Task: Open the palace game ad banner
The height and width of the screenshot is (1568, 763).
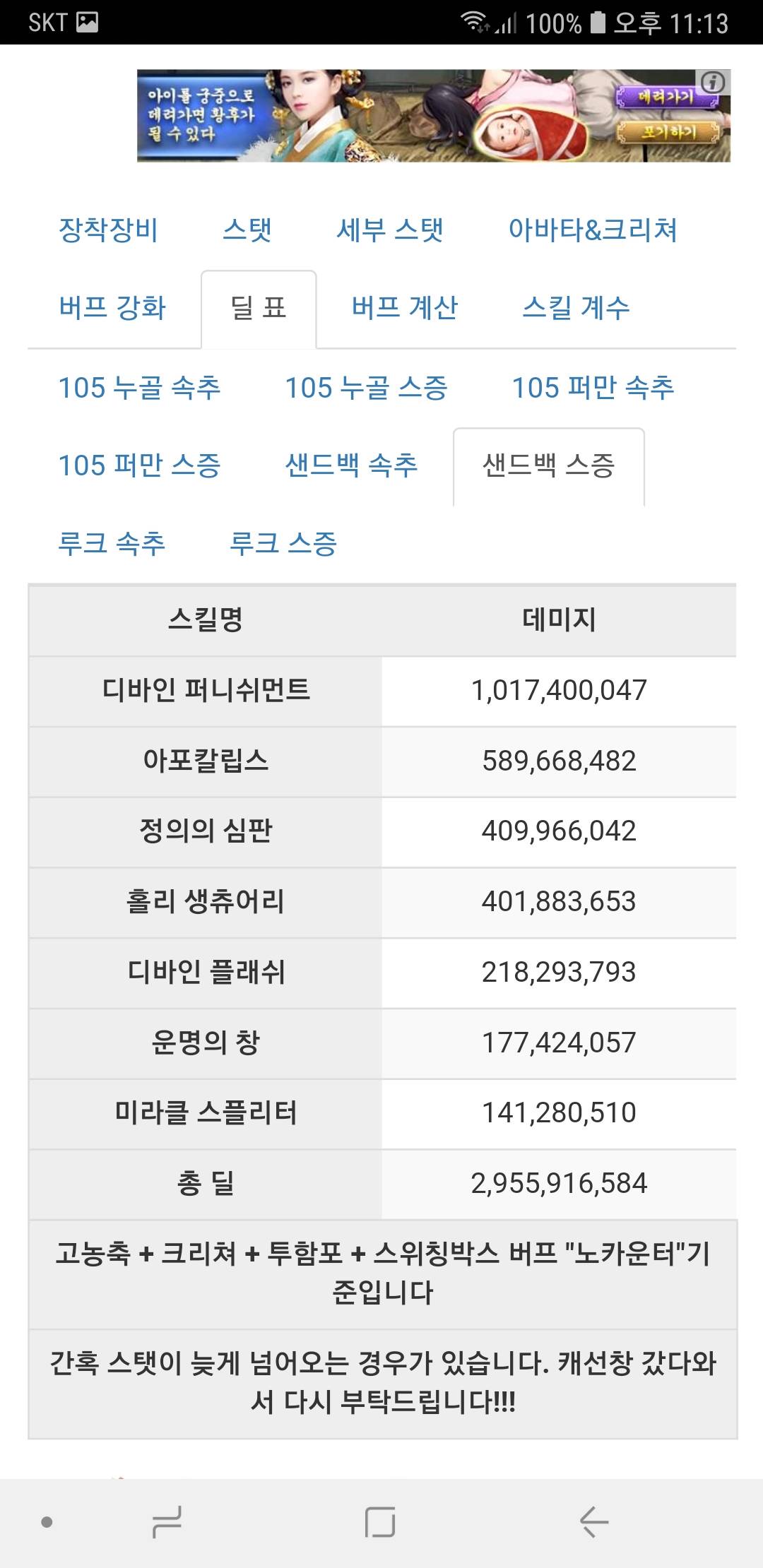Action: (424, 116)
